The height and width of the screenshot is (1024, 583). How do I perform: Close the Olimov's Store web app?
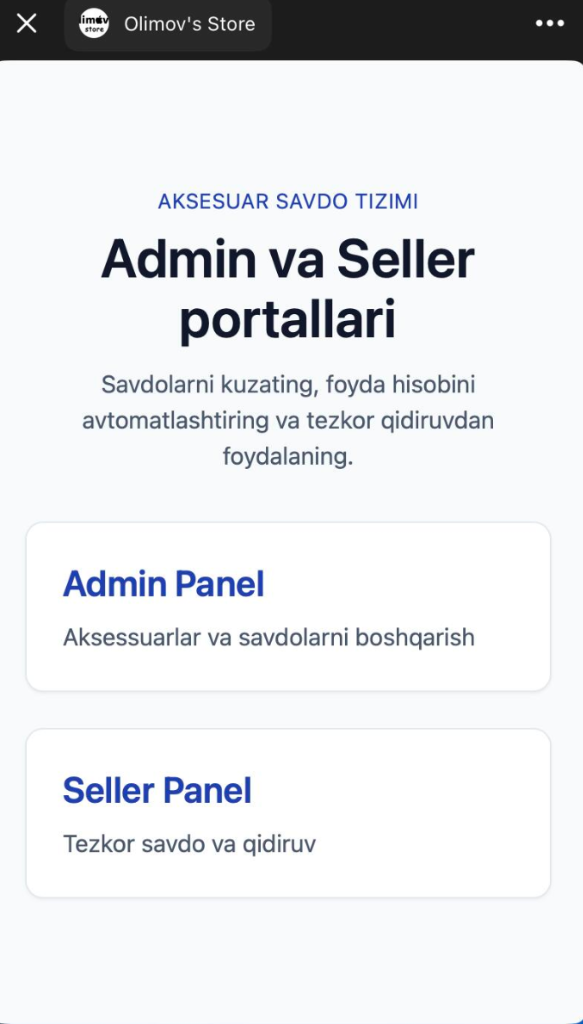click(27, 24)
